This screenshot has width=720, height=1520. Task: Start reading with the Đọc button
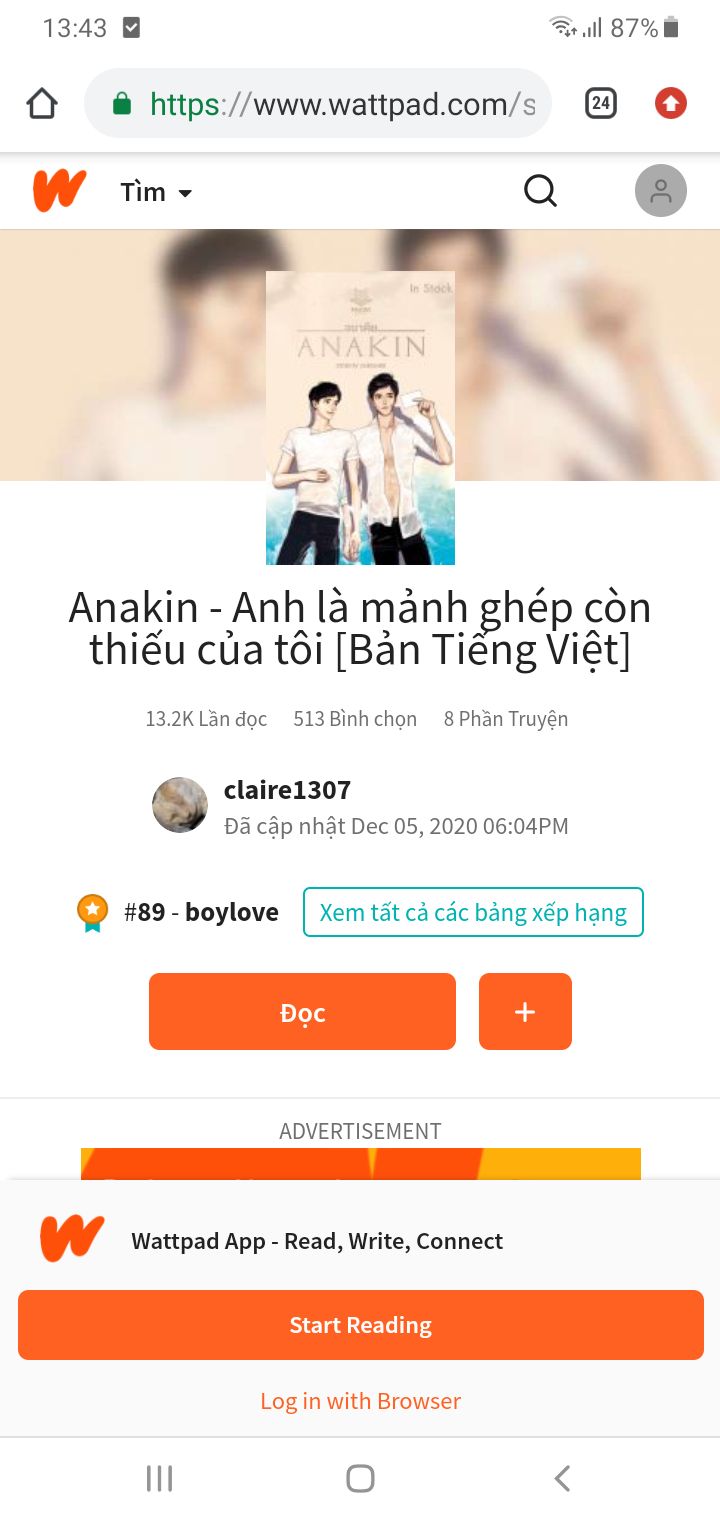pyautogui.click(x=302, y=1012)
